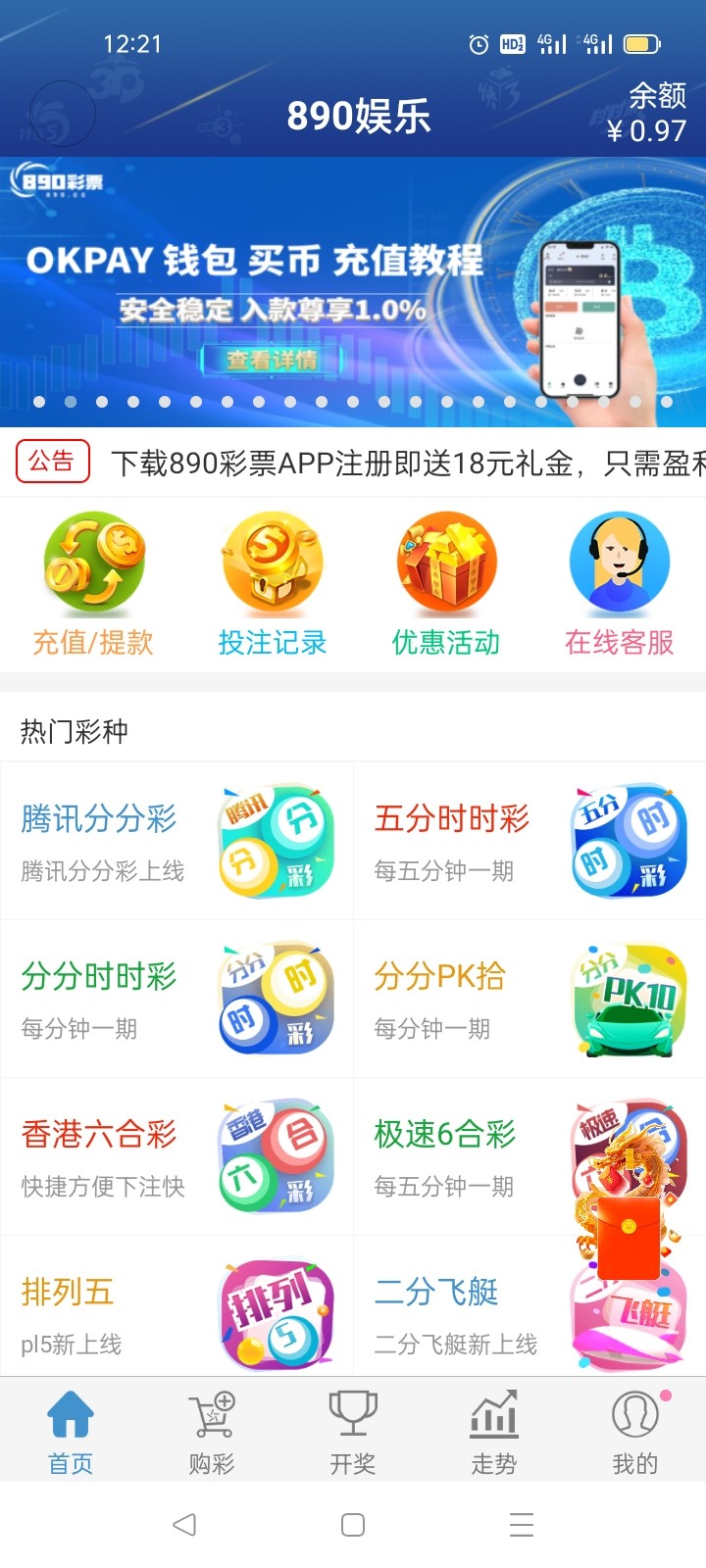Open the 五分时时彩 lottery game
The height and width of the screenshot is (1568, 706).
(x=529, y=841)
